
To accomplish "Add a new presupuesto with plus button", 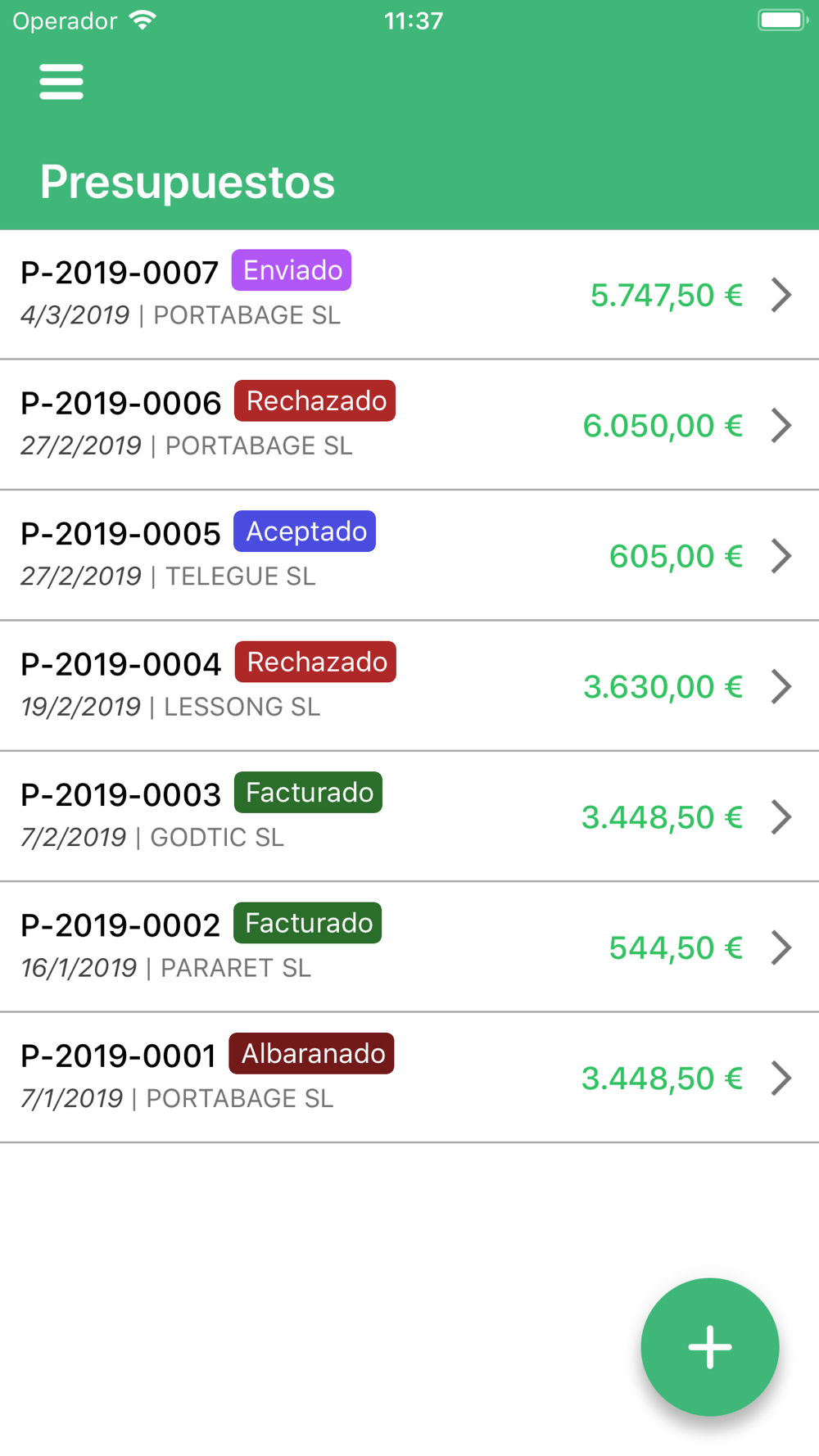I will tap(709, 1347).
